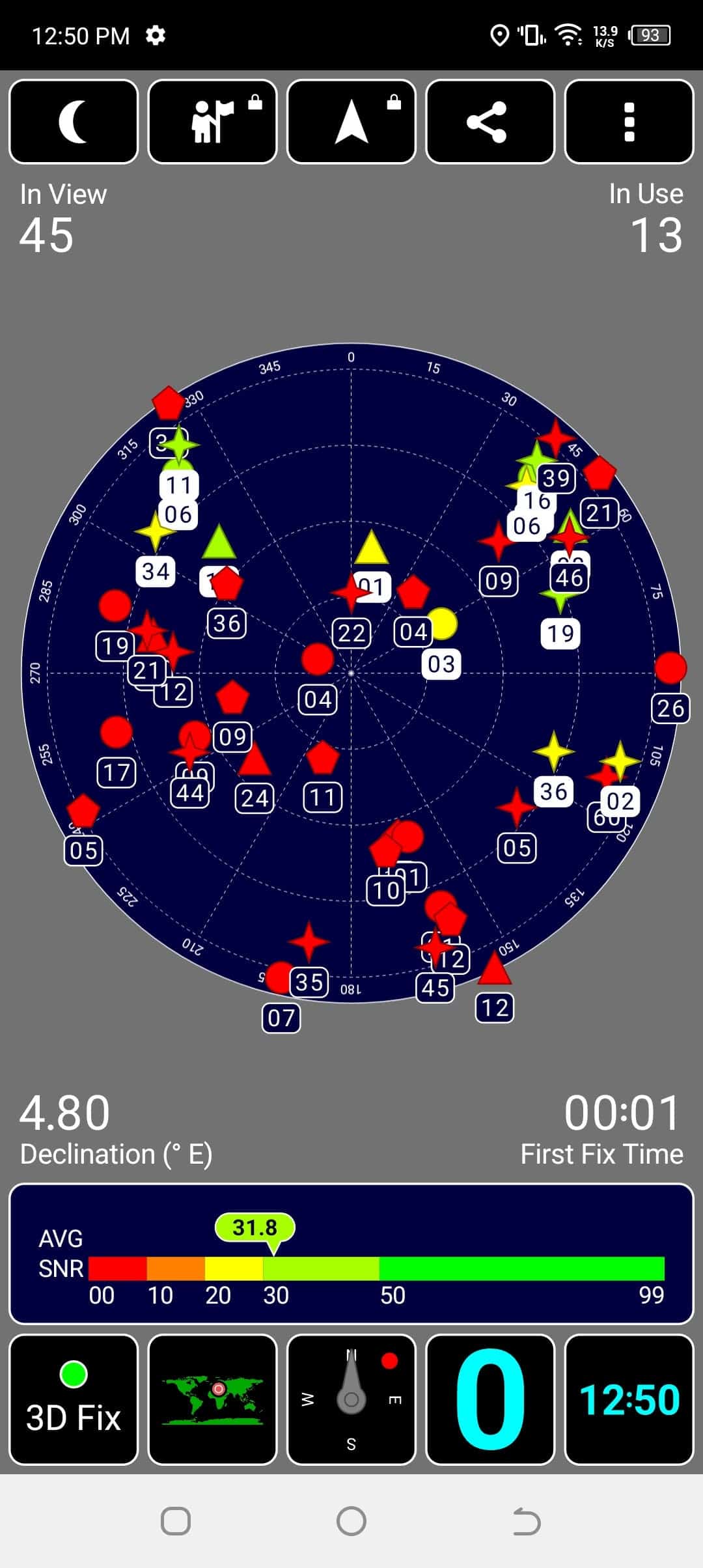Viewport: 703px width, 1568px height.
Task: Open the 12:50 time tile
Action: 629,1399
